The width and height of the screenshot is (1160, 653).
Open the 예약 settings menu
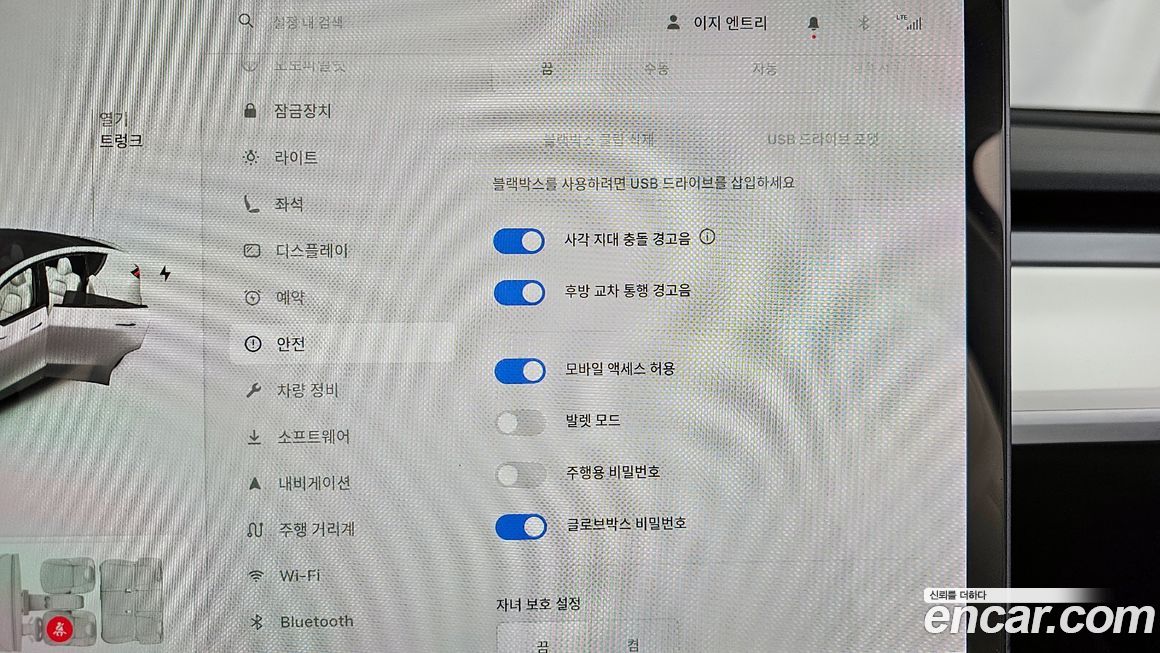point(290,298)
